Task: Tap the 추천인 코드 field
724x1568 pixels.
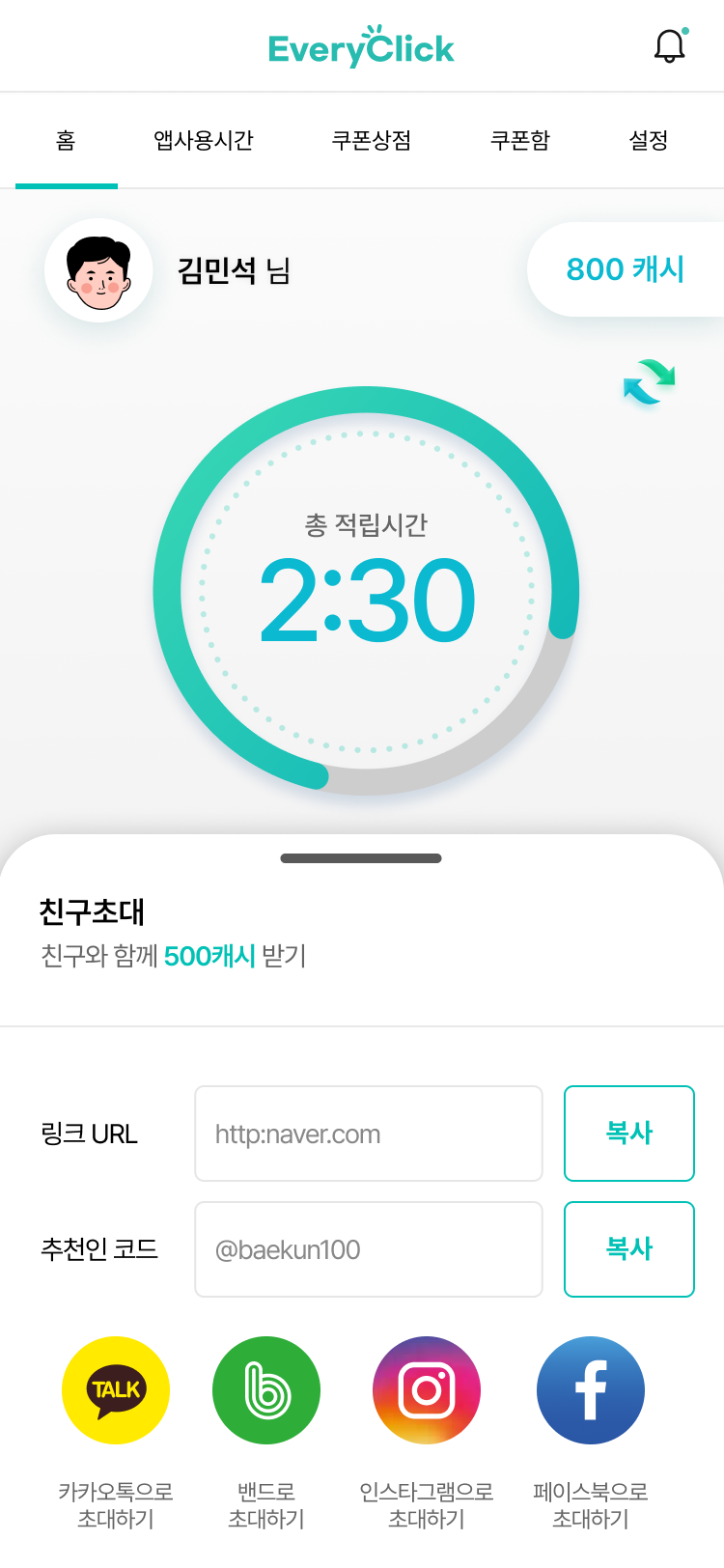Action: click(x=369, y=1249)
